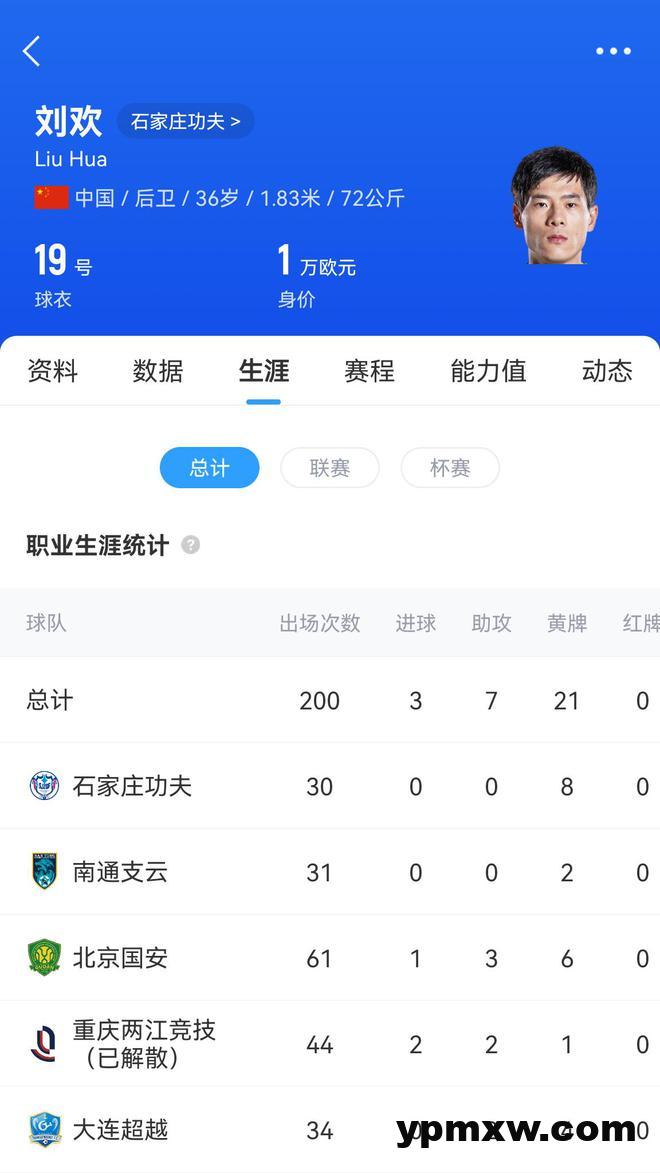This screenshot has height=1173, width=660.
Task: Open the three-dot overflow menu
Action: (613, 51)
